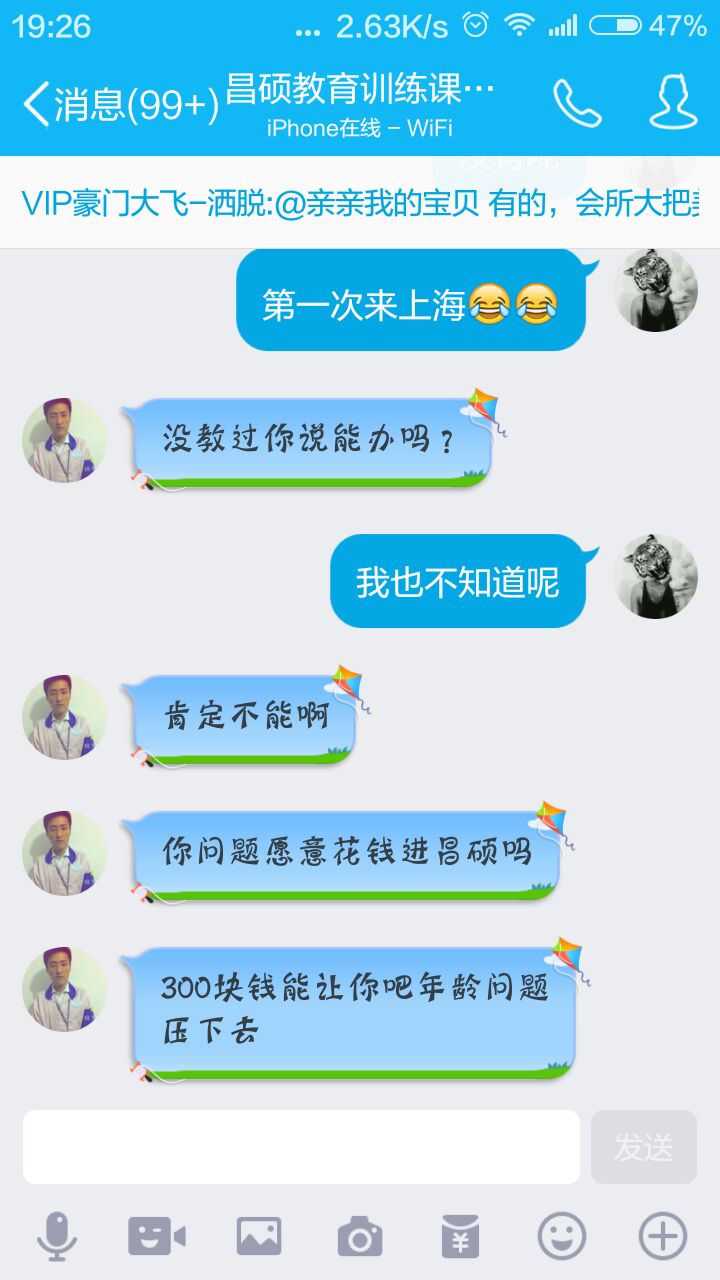Tap the message text input field
The image size is (720, 1280).
[x=301, y=1147]
